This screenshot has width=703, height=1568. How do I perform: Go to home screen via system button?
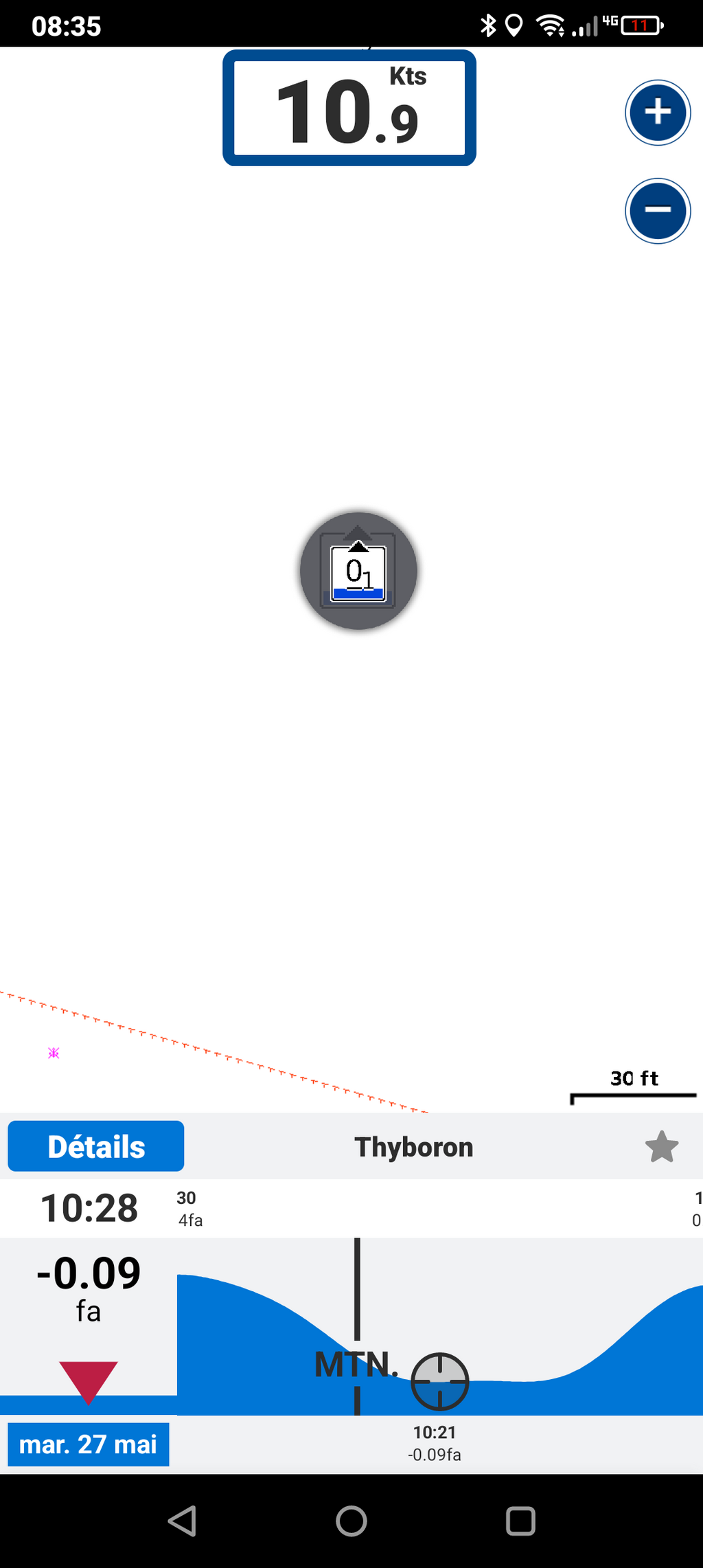[351, 1521]
